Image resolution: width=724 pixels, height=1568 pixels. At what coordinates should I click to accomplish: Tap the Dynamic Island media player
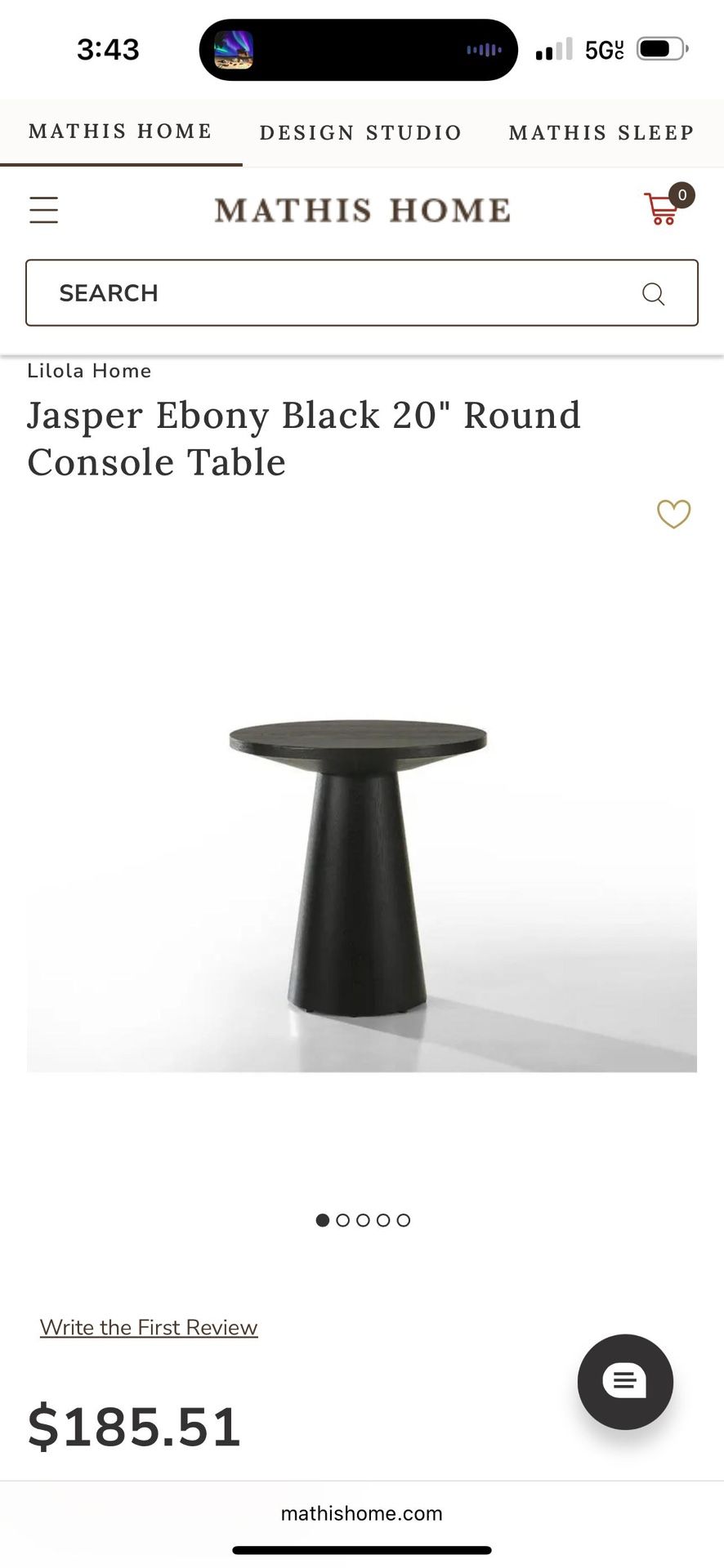(x=357, y=49)
